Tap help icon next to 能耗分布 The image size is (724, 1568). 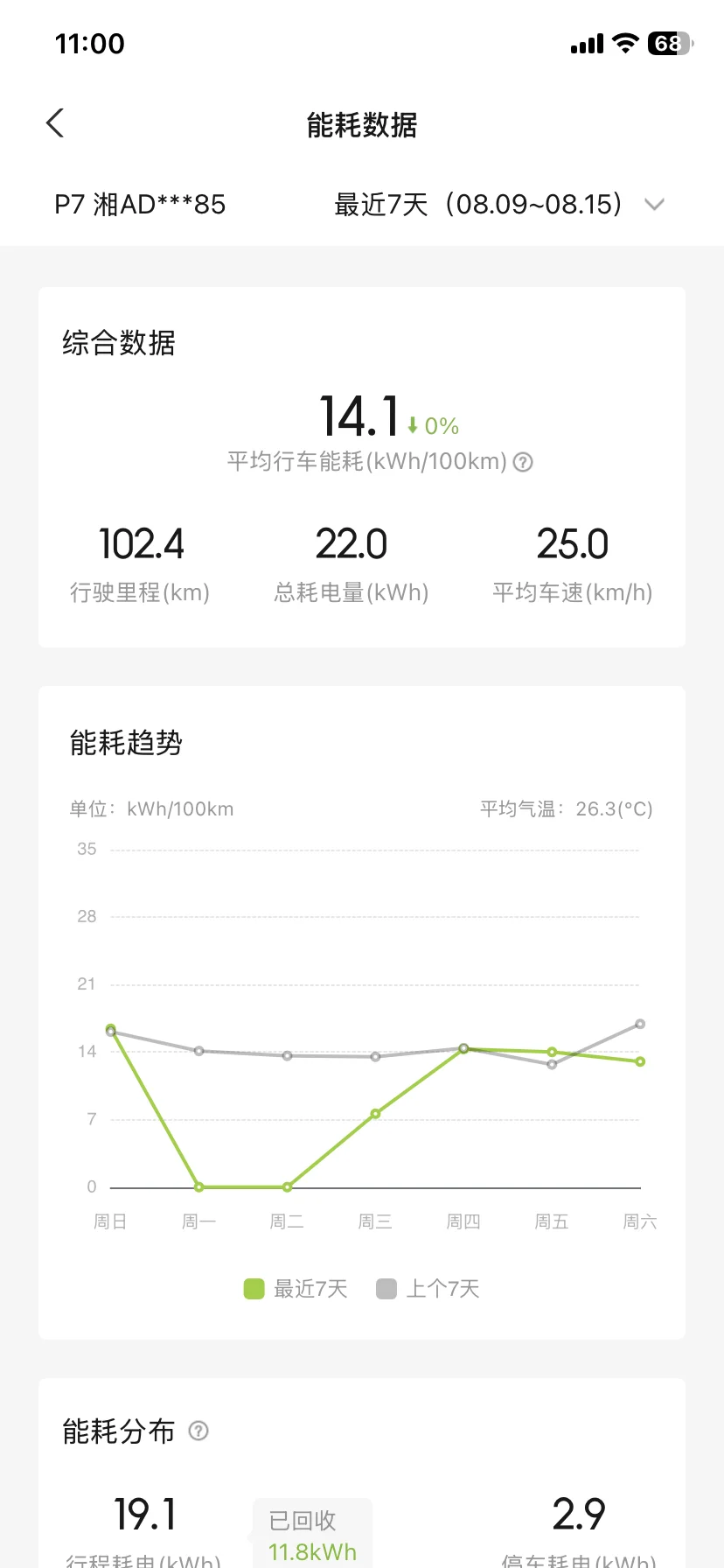pos(198,1431)
